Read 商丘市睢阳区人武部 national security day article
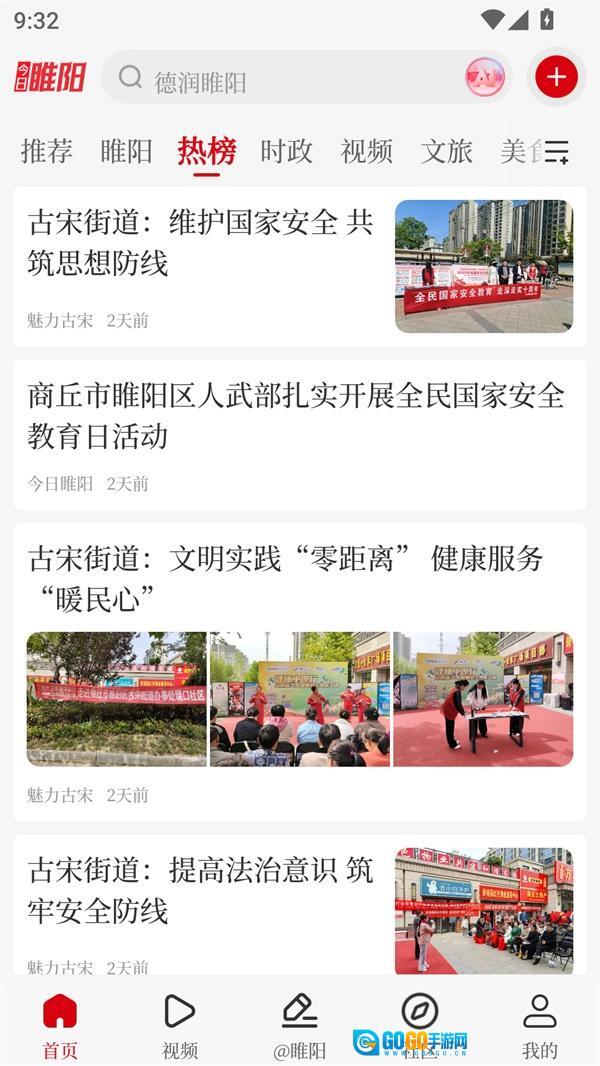600x1066 pixels. click(297, 416)
